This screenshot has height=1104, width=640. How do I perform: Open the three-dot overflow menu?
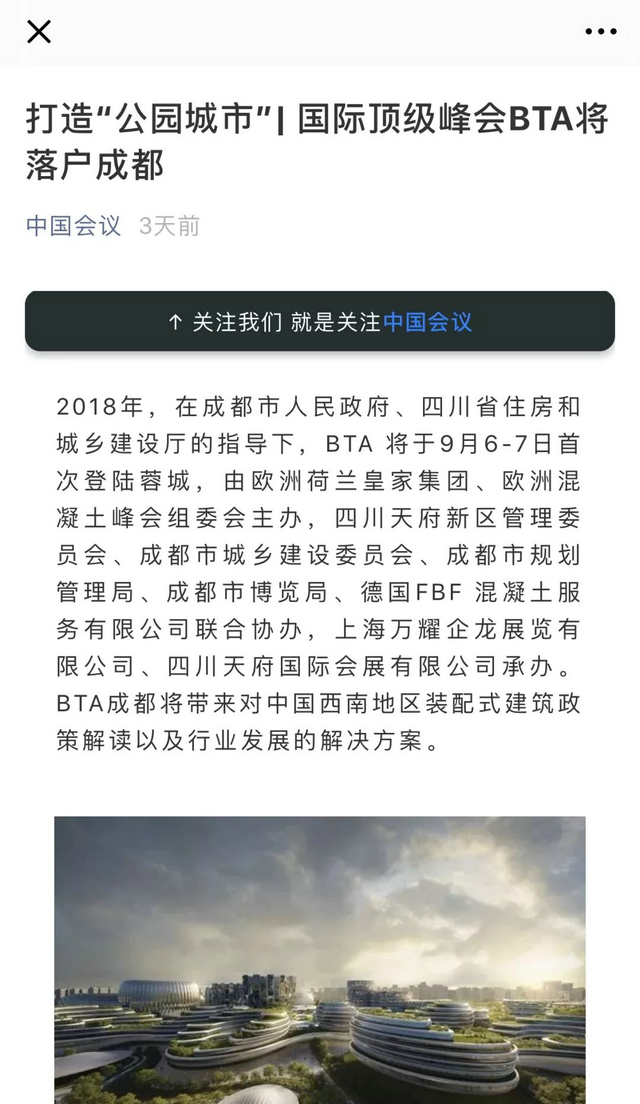(x=601, y=32)
